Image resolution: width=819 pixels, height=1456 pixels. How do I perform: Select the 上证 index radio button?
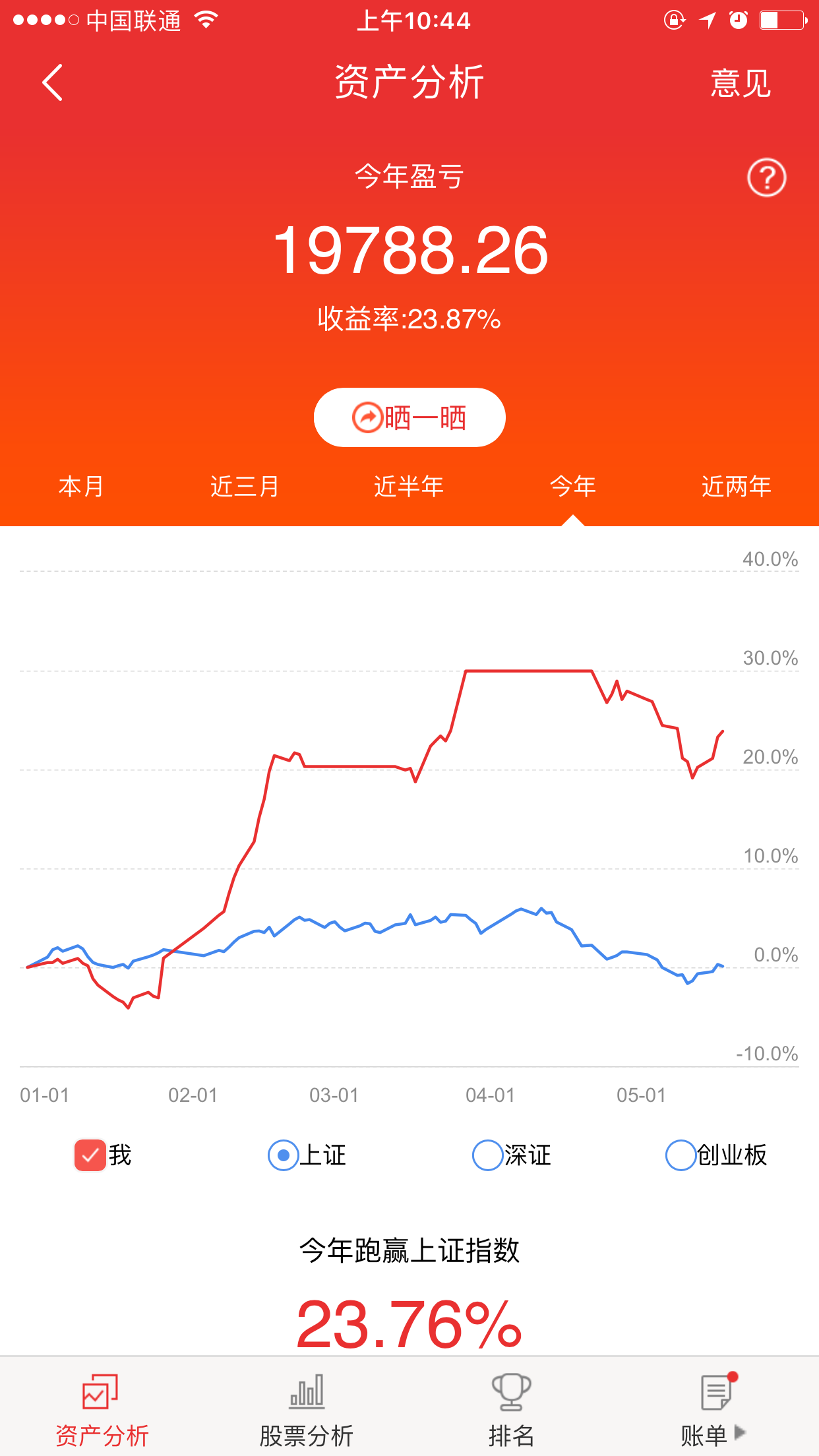[x=284, y=1155]
